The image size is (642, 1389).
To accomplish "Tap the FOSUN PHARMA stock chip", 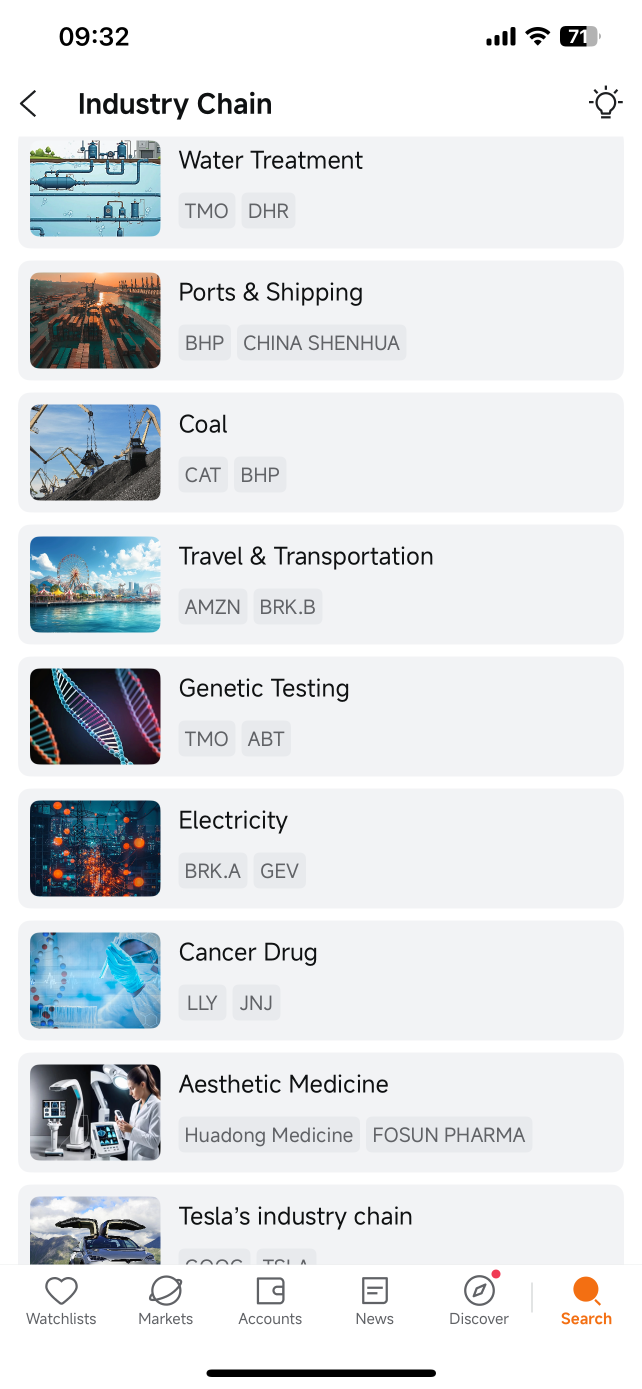I will [x=449, y=1135].
